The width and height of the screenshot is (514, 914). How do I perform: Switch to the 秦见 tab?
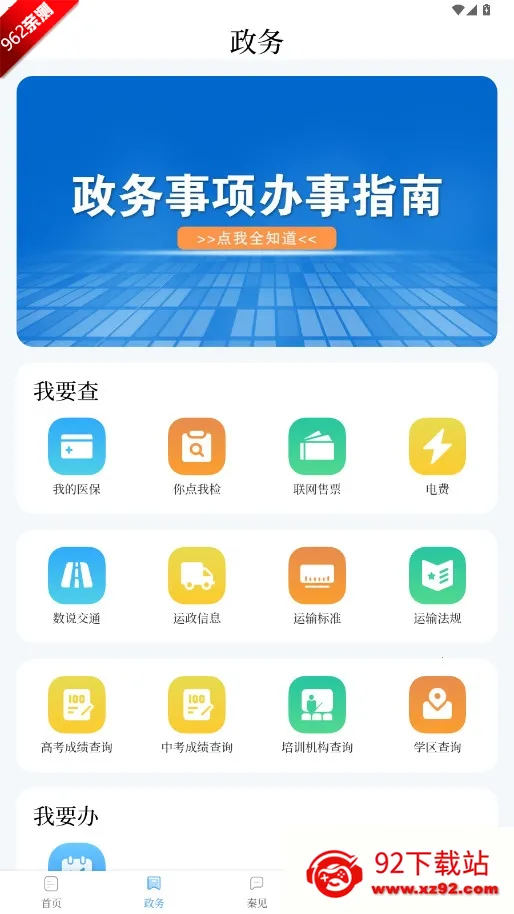point(256,892)
